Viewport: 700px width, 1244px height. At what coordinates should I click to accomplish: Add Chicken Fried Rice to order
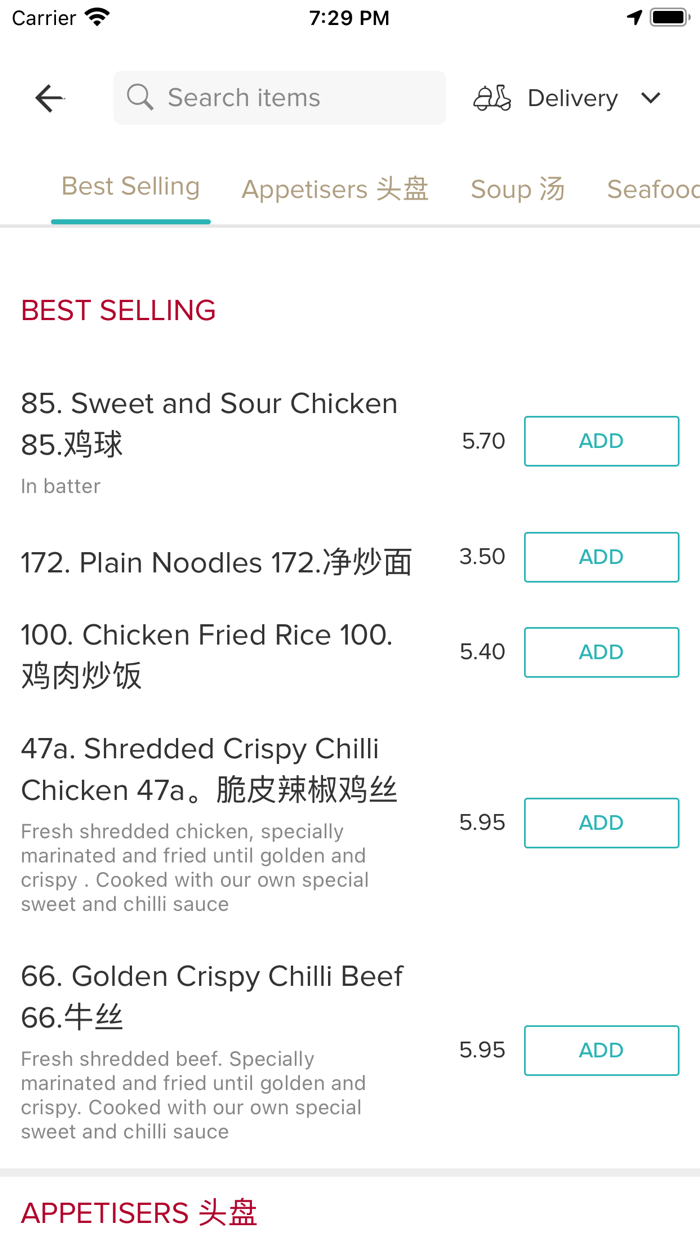pos(601,652)
